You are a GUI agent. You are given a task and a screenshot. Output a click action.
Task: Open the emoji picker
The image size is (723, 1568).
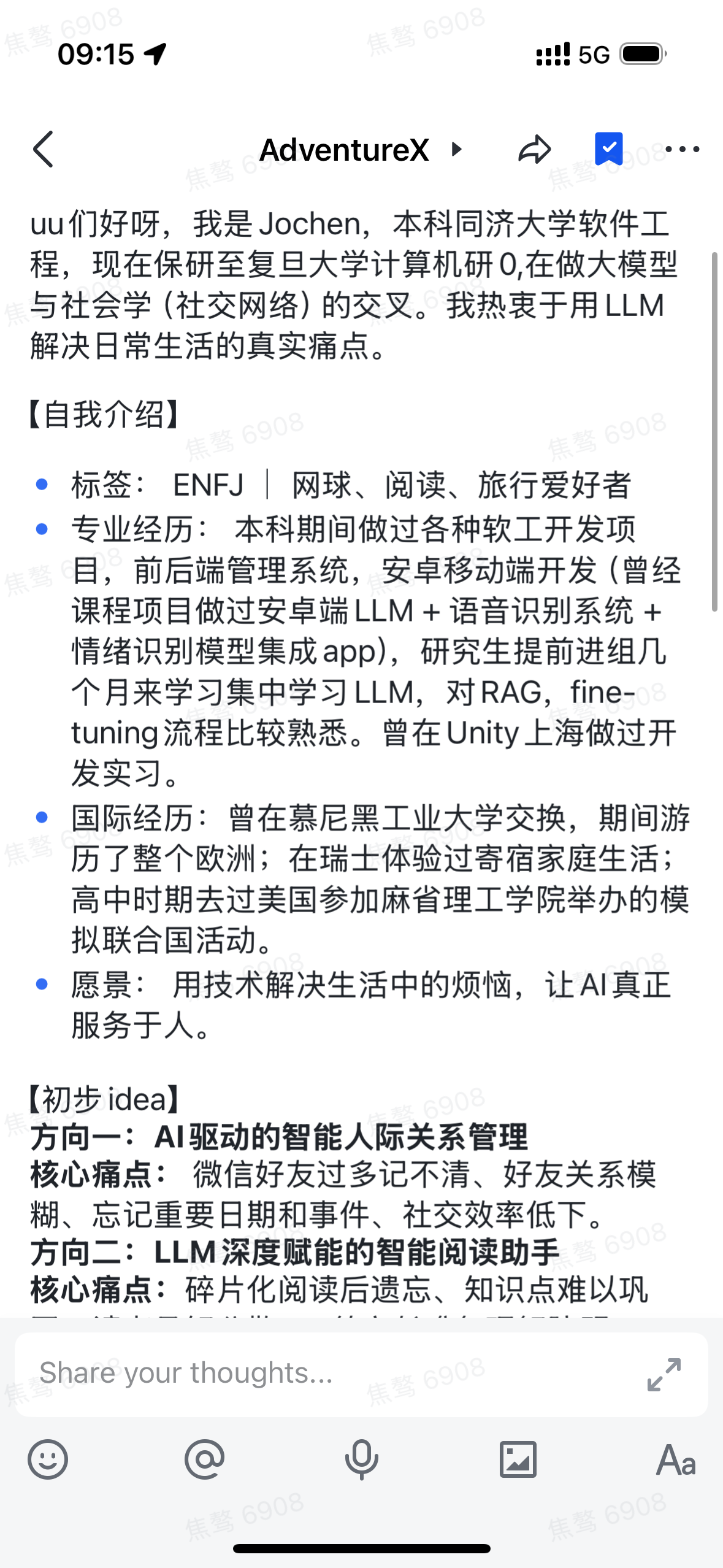point(48,1459)
